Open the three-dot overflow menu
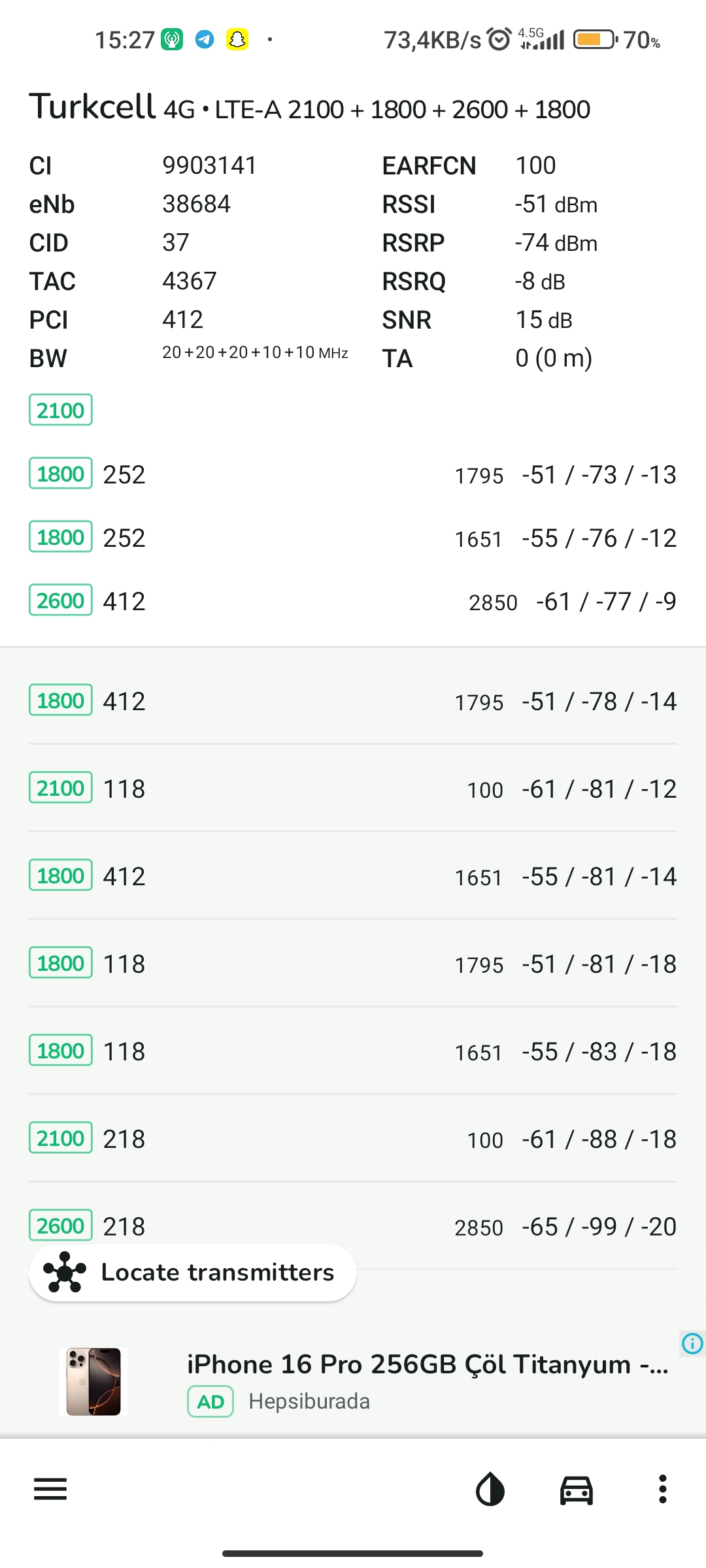Image resolution: width=706 pixels, height=1568 pixels. pyautogui.click(x=663, y=1489)
